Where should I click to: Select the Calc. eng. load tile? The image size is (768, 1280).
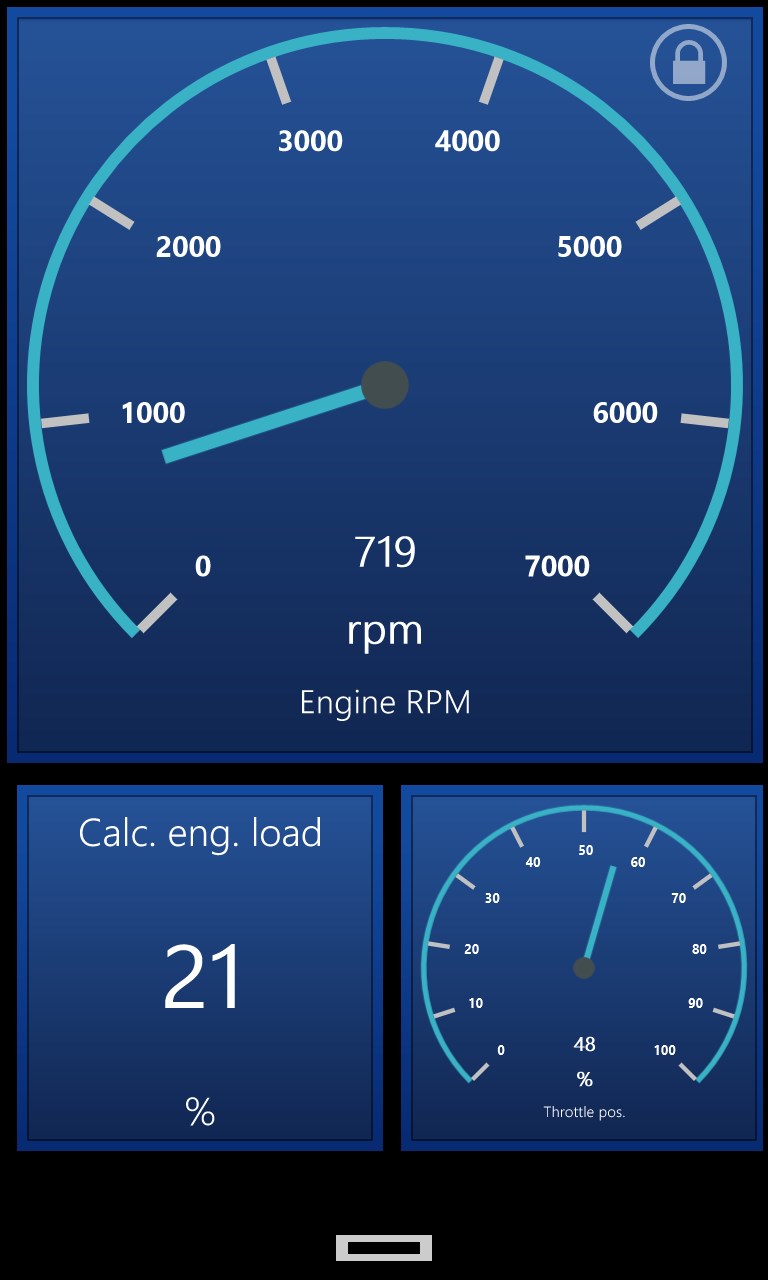pos(200,967)
